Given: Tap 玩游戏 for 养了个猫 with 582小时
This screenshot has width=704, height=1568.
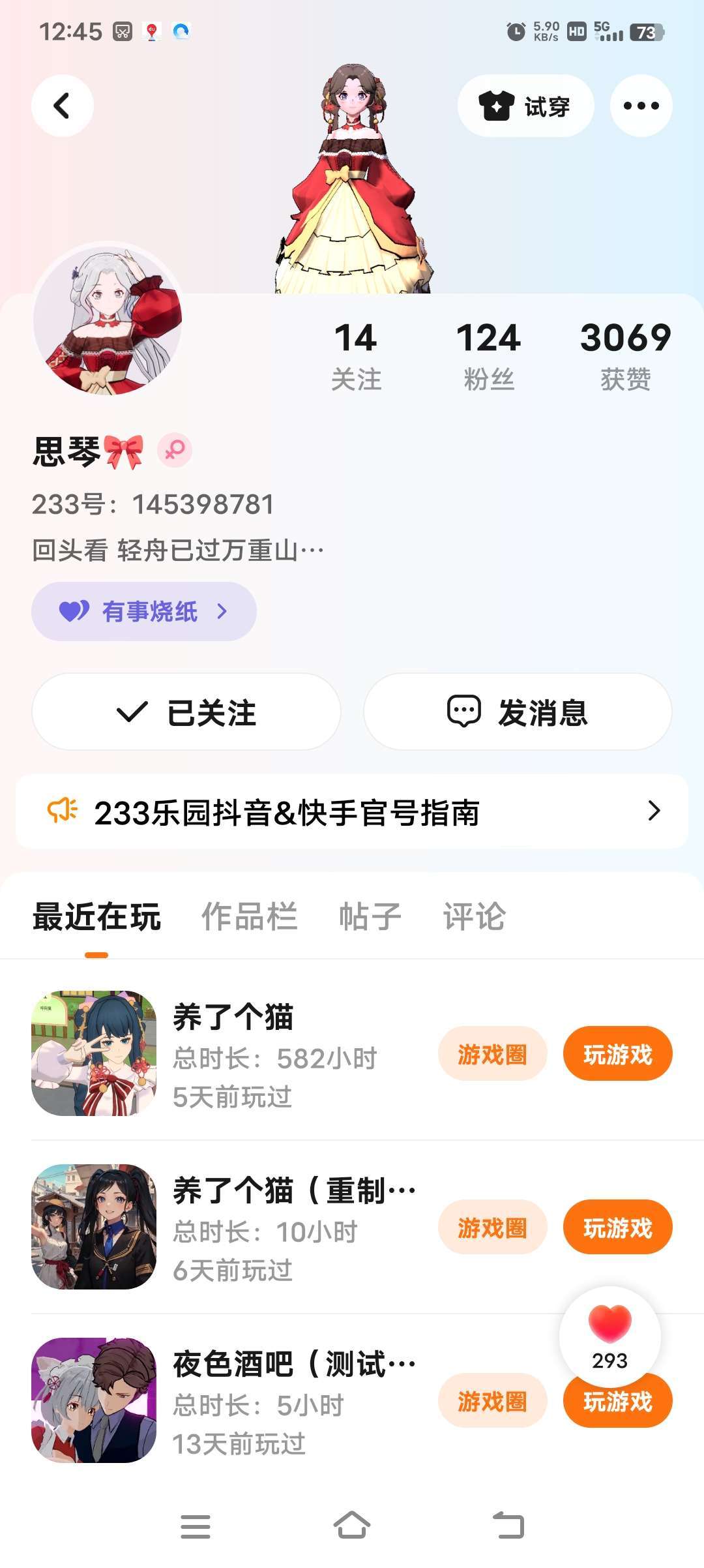Looking at the screenshot, I should click(x=617, y=1054).
